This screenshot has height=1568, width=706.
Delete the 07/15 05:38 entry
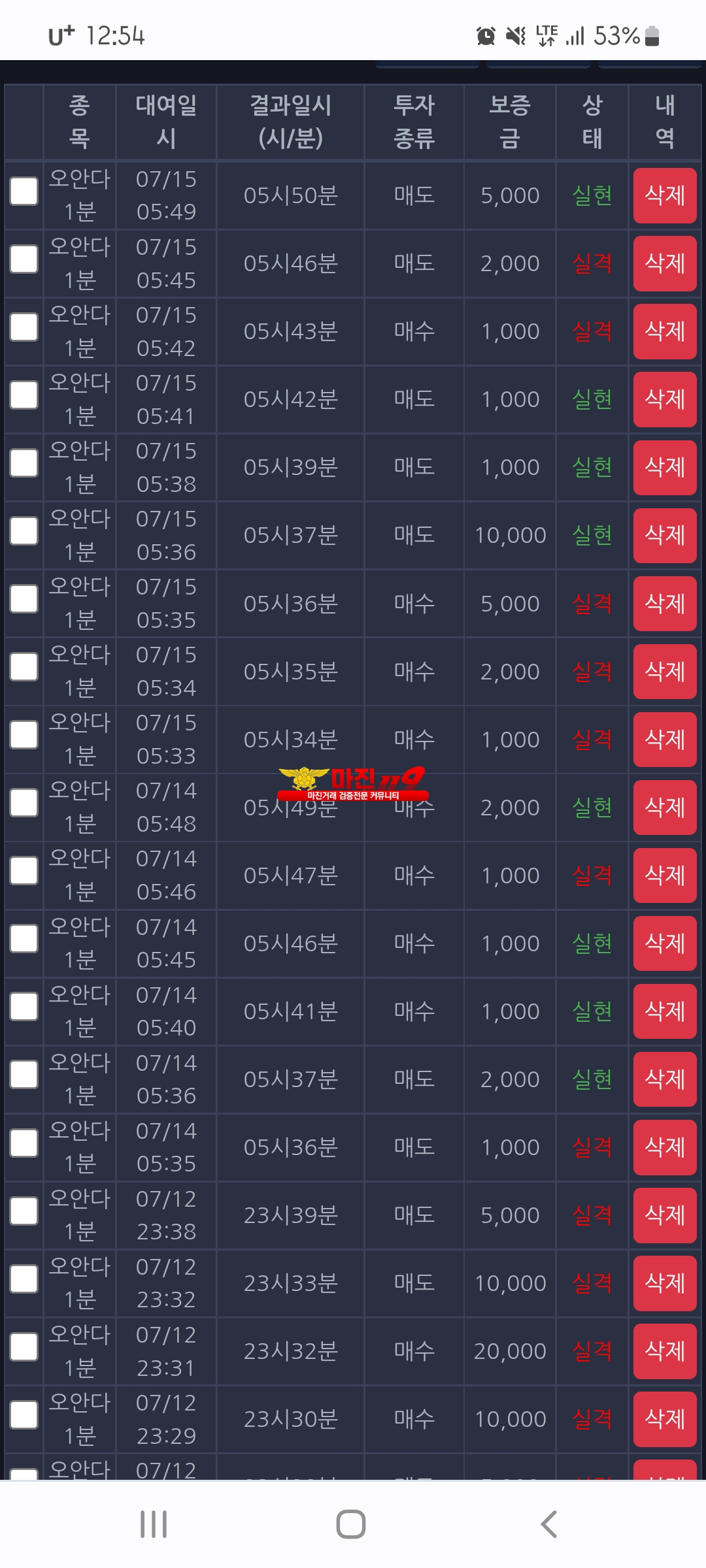coord(664,467)
